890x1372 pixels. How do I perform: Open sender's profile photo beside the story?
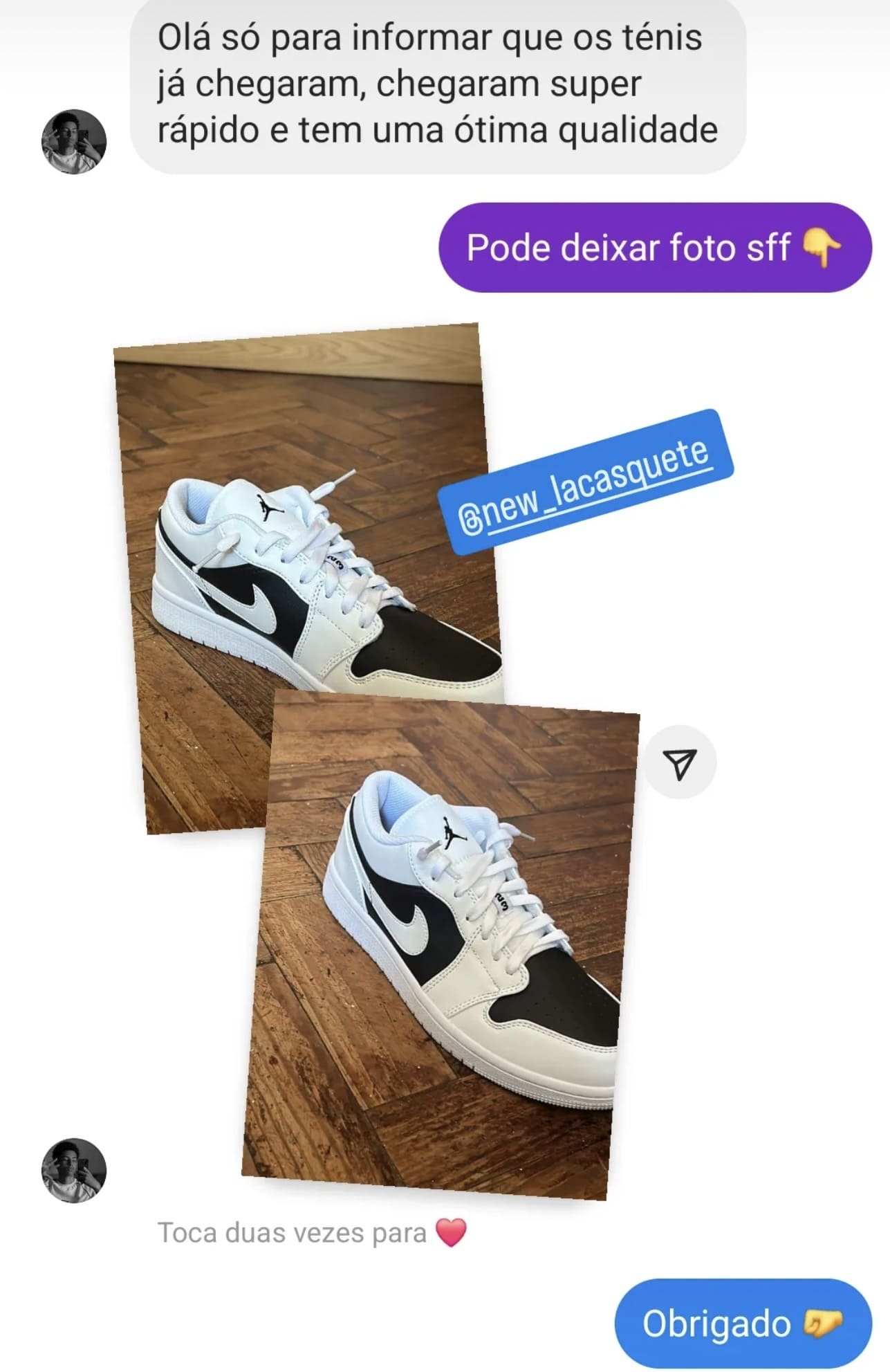74,1169
